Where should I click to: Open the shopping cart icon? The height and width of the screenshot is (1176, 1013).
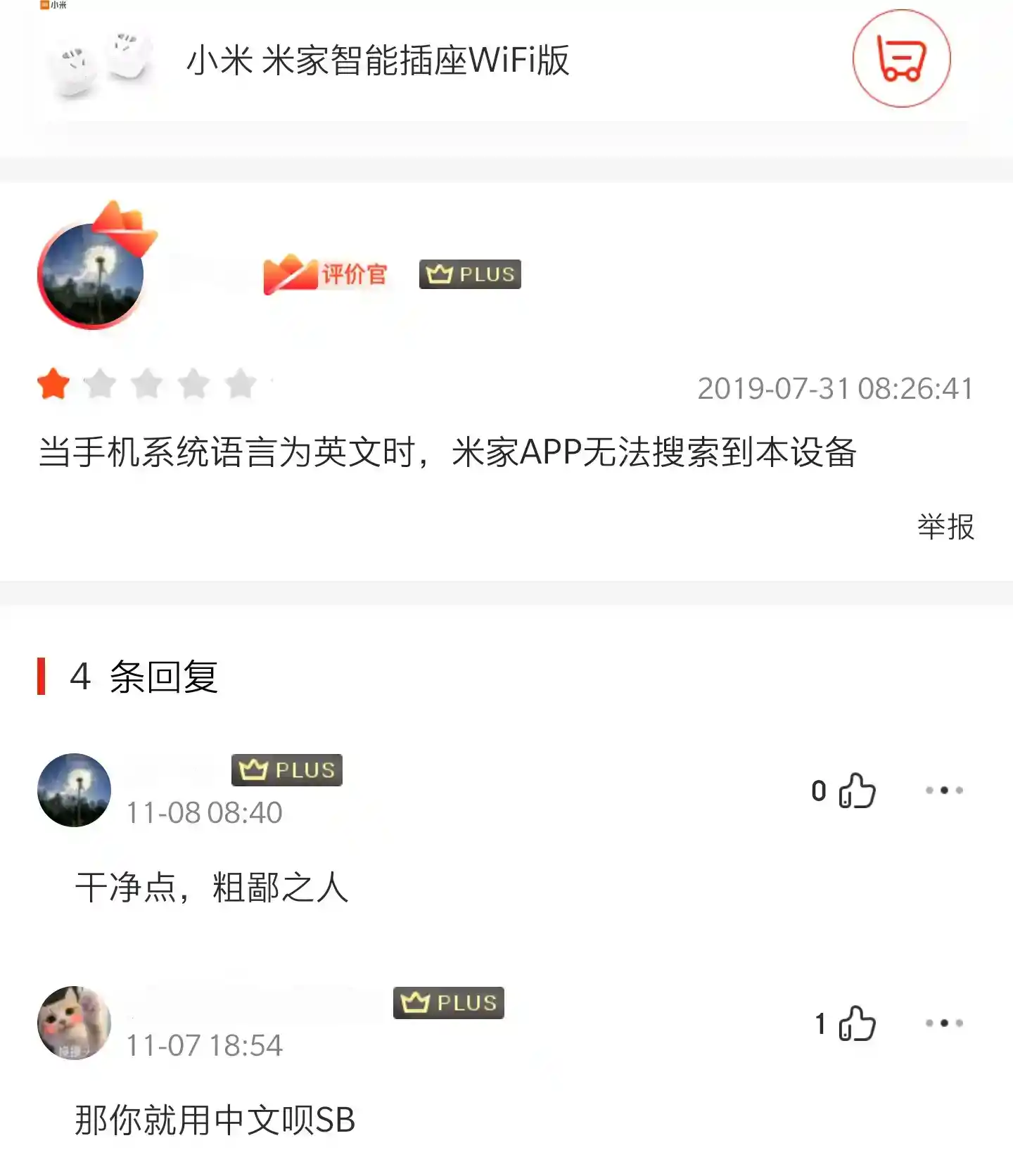901,58
